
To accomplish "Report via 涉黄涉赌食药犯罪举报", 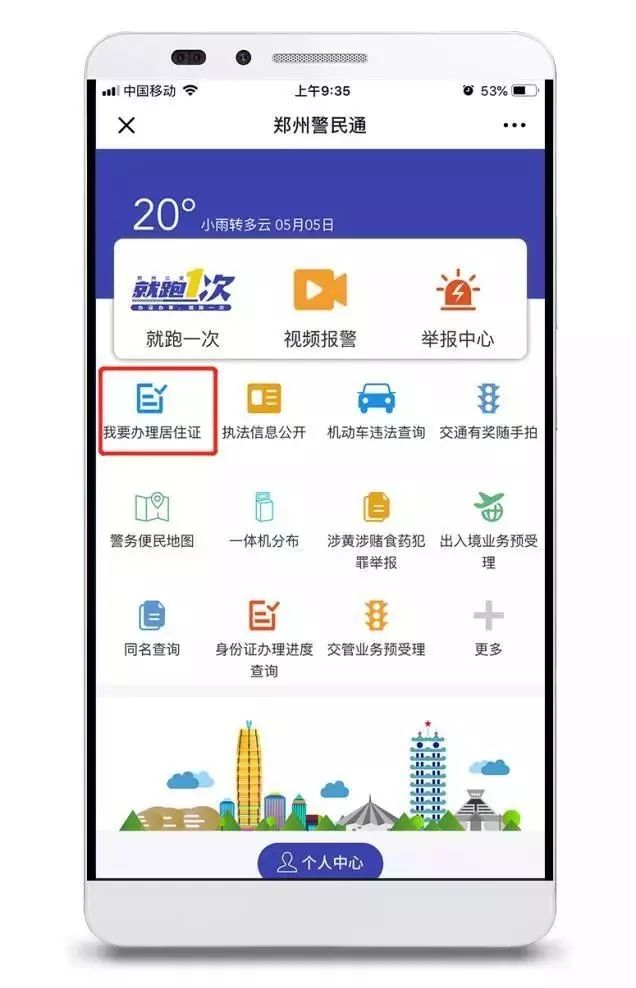I will 376,528.
